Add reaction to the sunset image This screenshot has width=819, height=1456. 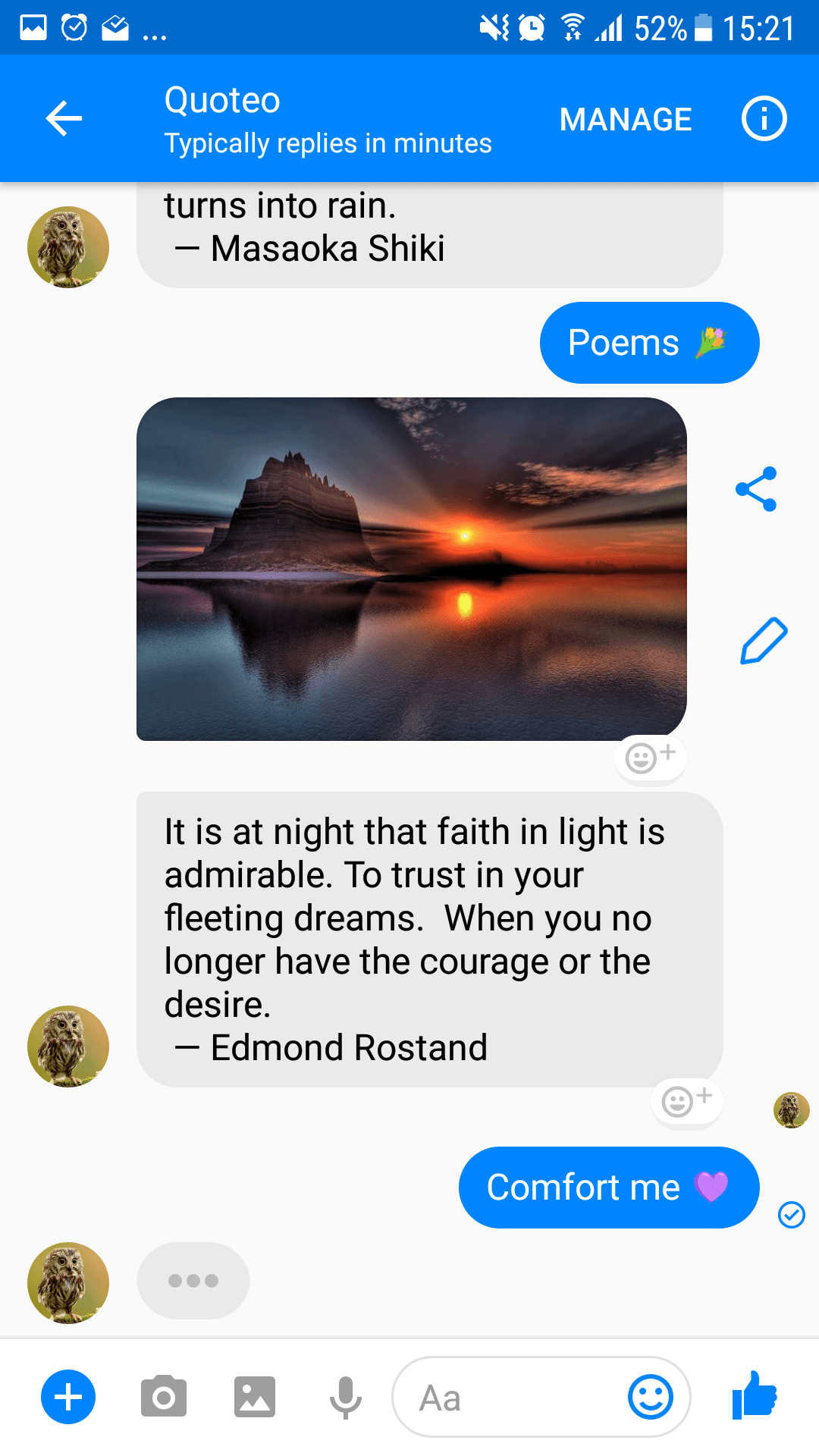[651, 758]
